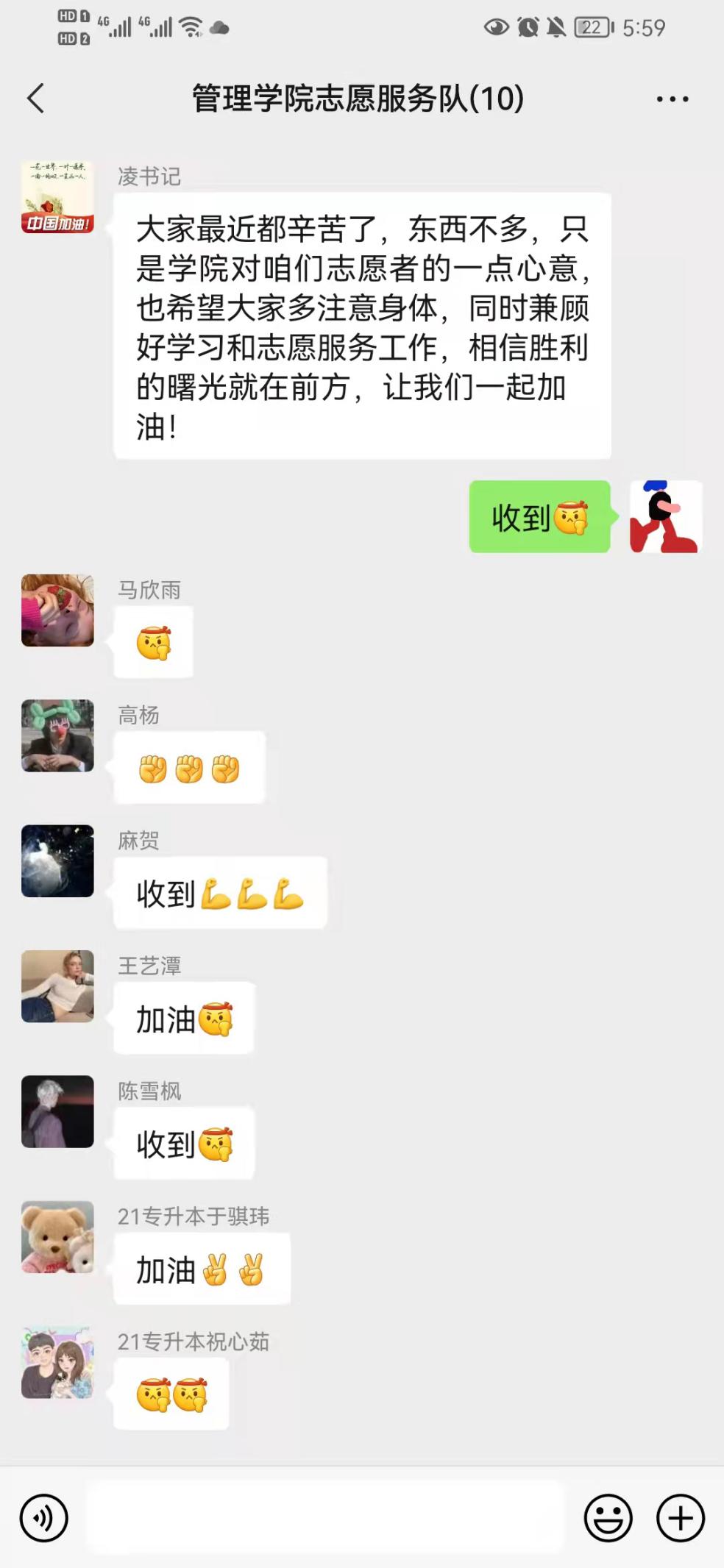Open 麻贺's profile picture

coord(57,860)
